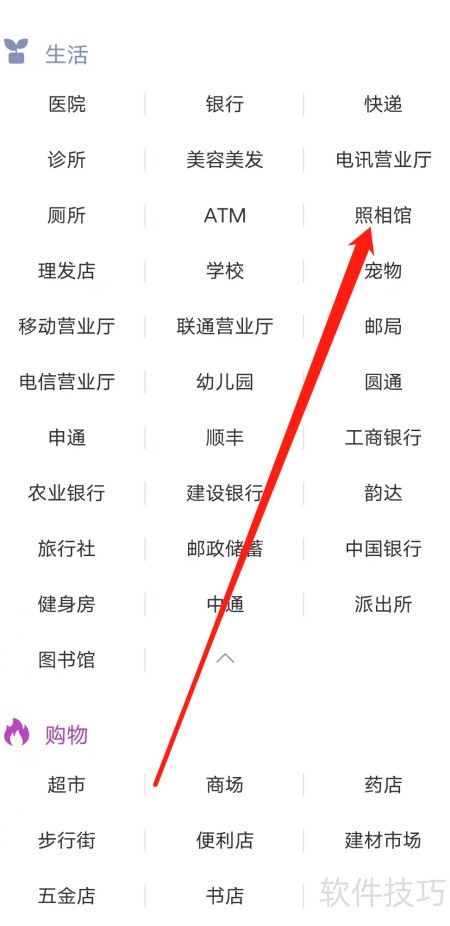This screenshot has width=450, height=926.
Task: Select 顺丰 express option
Action: (x=224, y=438)
